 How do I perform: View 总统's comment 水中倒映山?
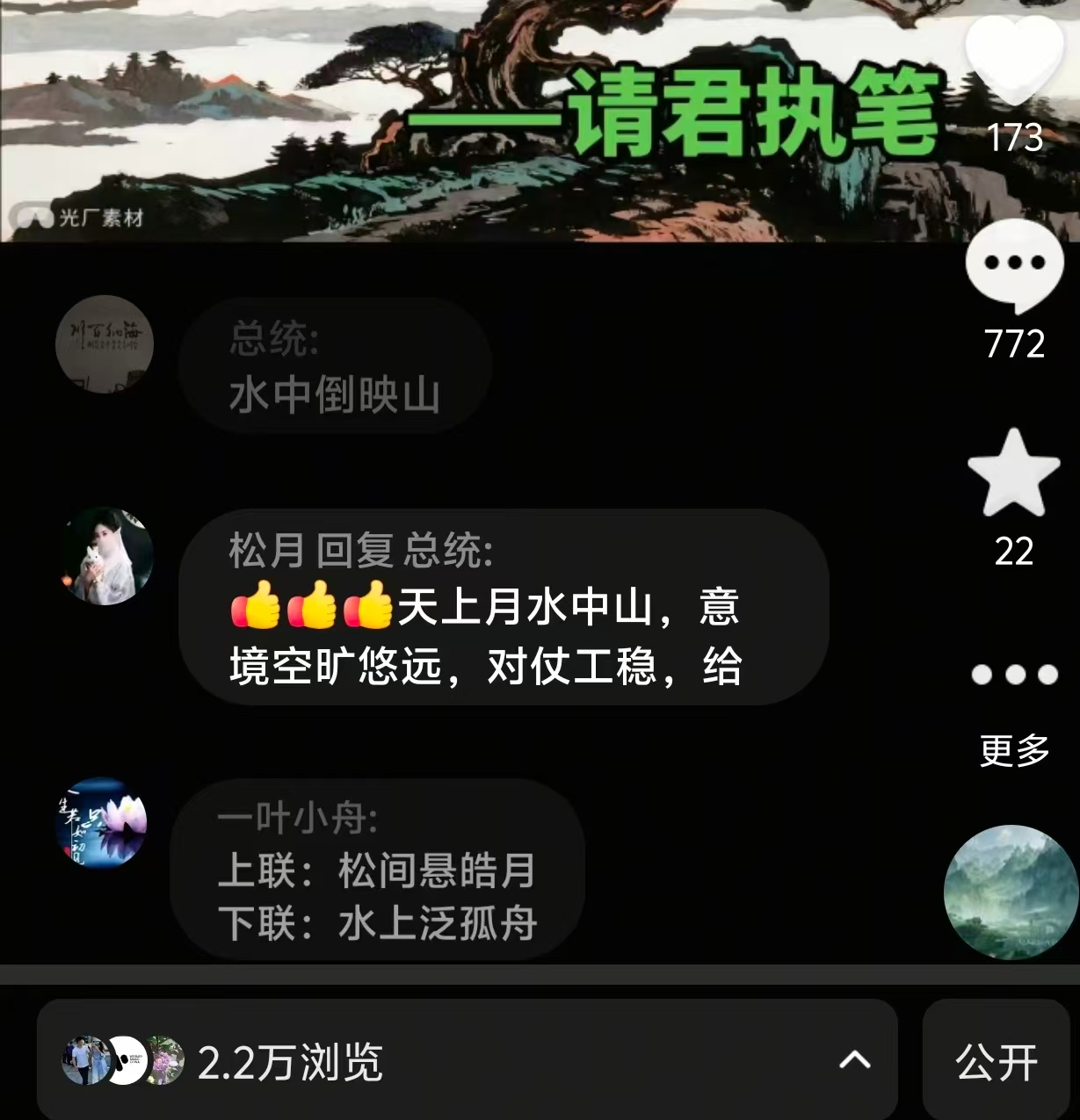[x=334, y=366]
